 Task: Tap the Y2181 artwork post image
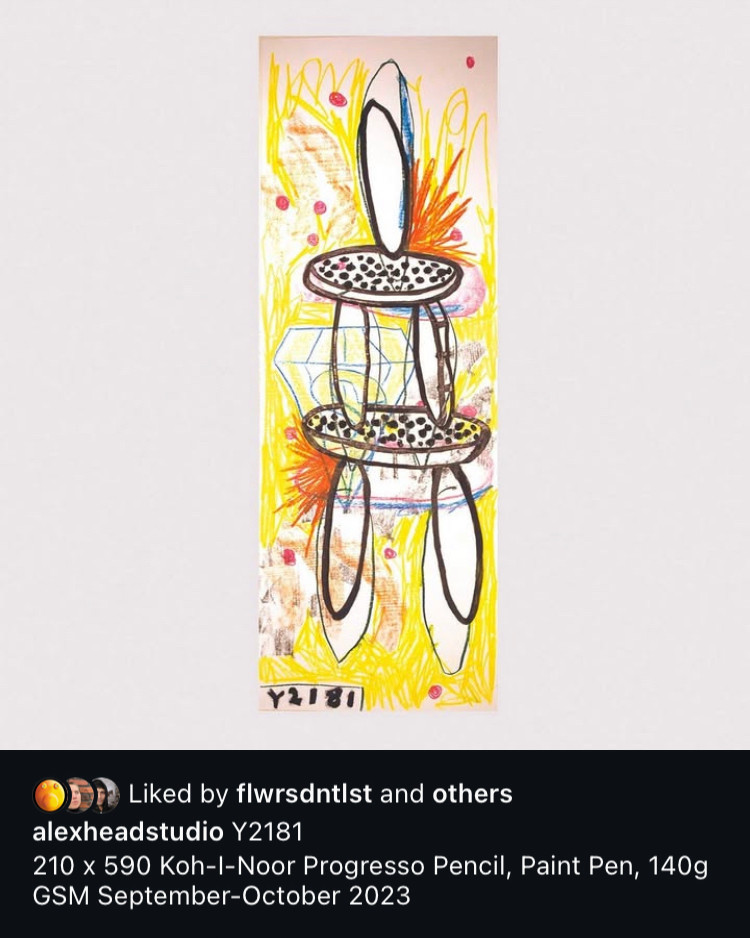click(377, 374)
